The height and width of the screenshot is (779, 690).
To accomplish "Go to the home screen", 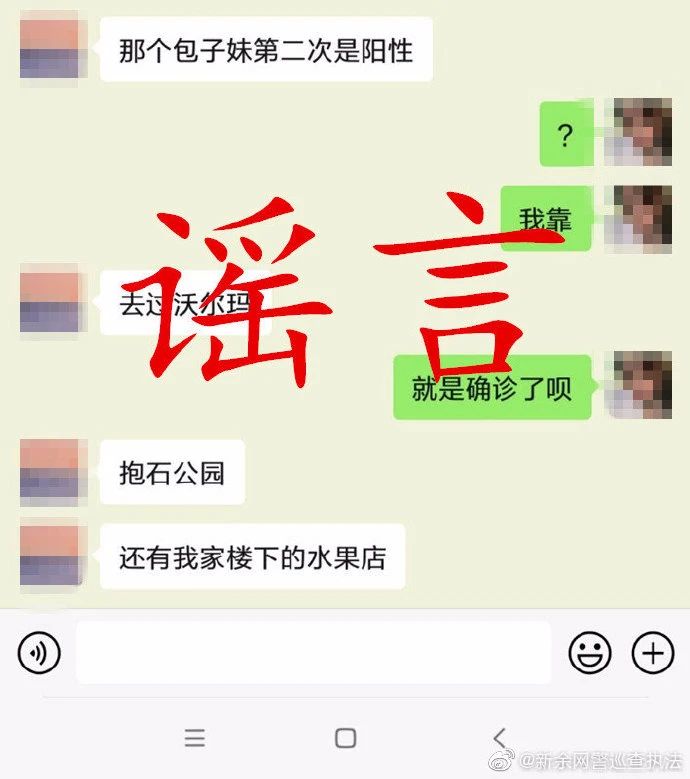I will point(346,738).
